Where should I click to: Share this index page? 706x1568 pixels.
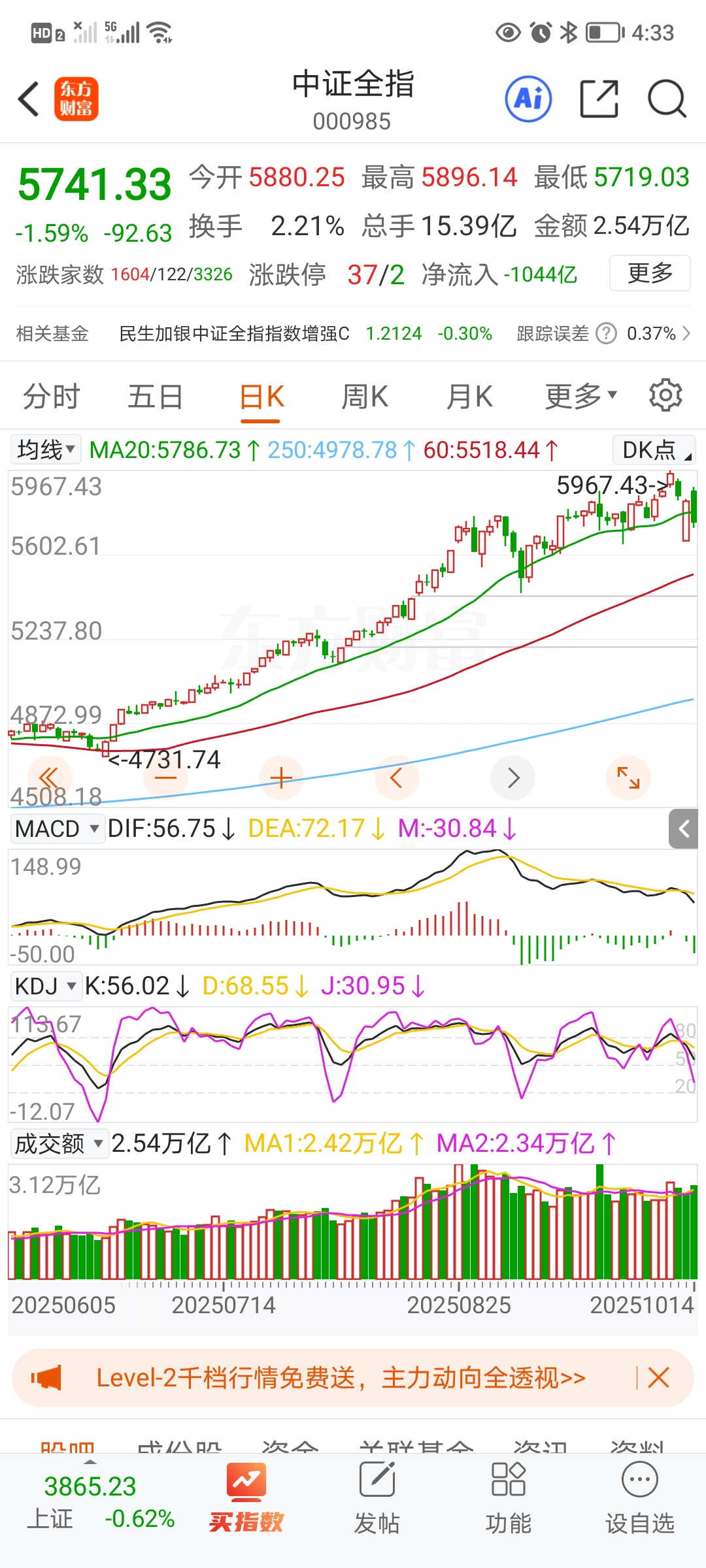click(599, 99)
